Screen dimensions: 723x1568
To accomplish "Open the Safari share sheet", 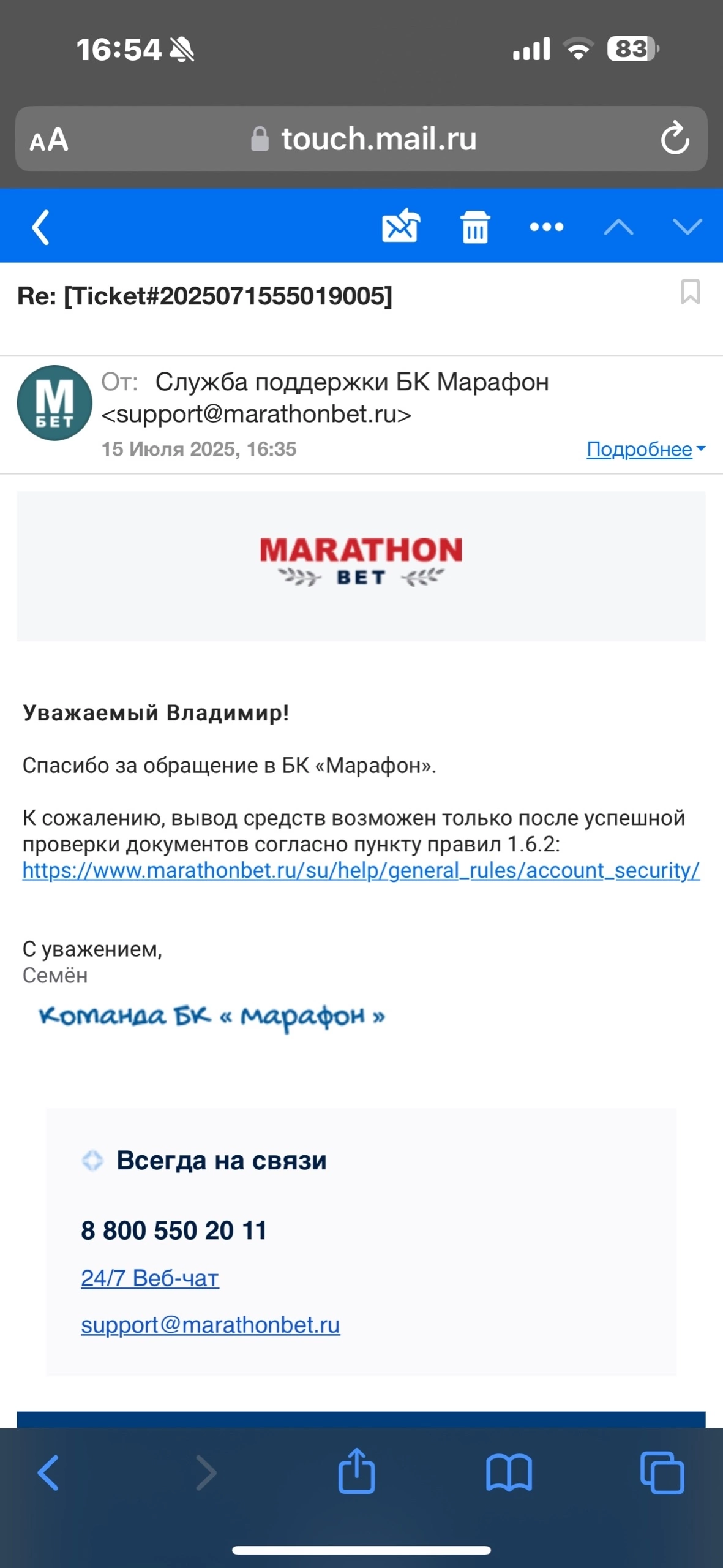I will (x=357, y=1471).
